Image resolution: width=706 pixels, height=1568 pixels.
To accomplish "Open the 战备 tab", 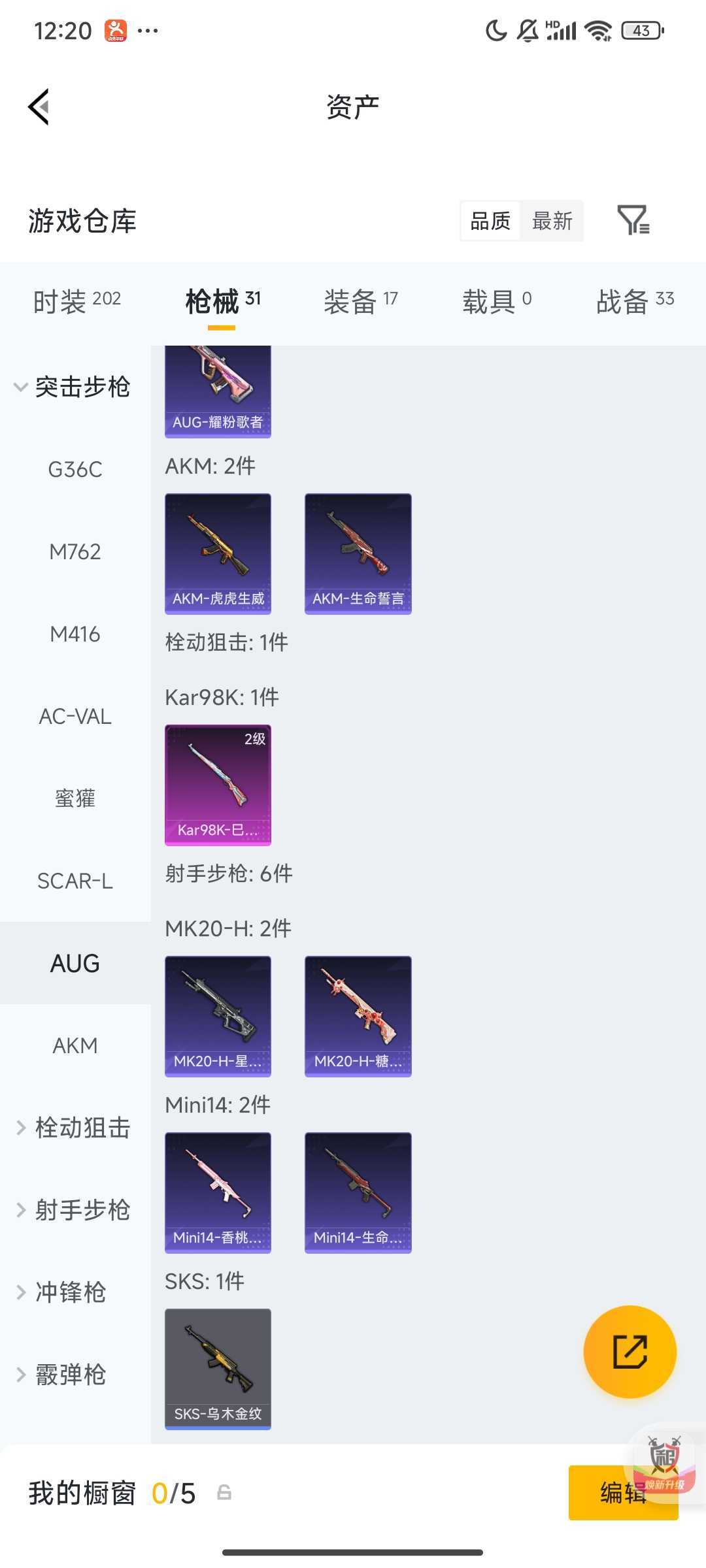I will [x=623, y=299].
